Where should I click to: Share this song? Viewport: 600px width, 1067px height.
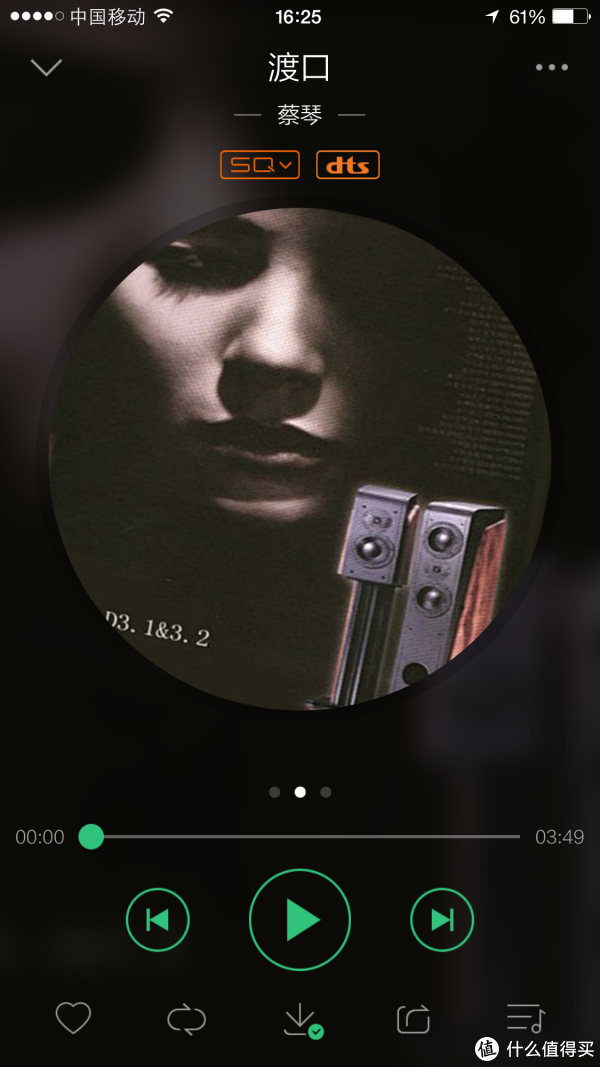[413, 1019]
